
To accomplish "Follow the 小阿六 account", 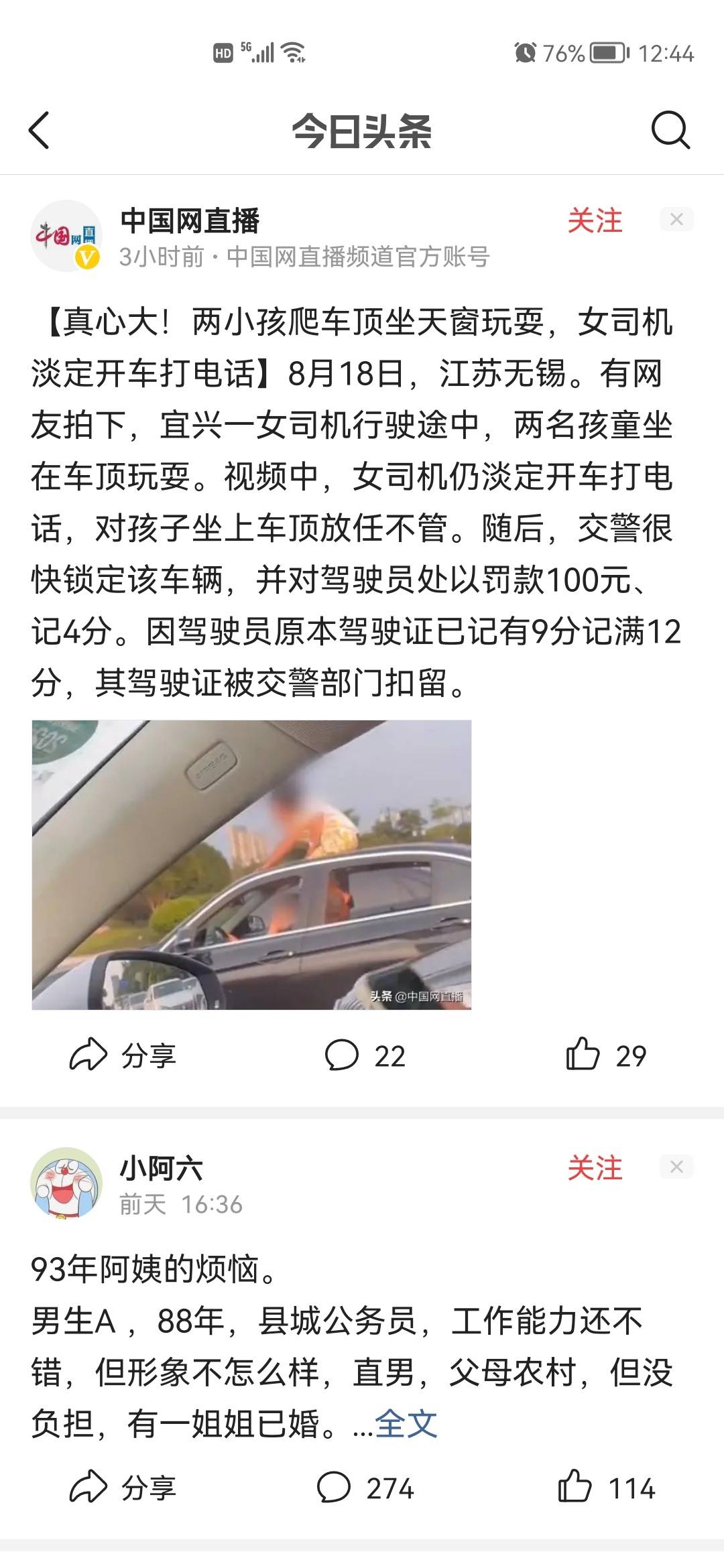I will pos(595,1168).
